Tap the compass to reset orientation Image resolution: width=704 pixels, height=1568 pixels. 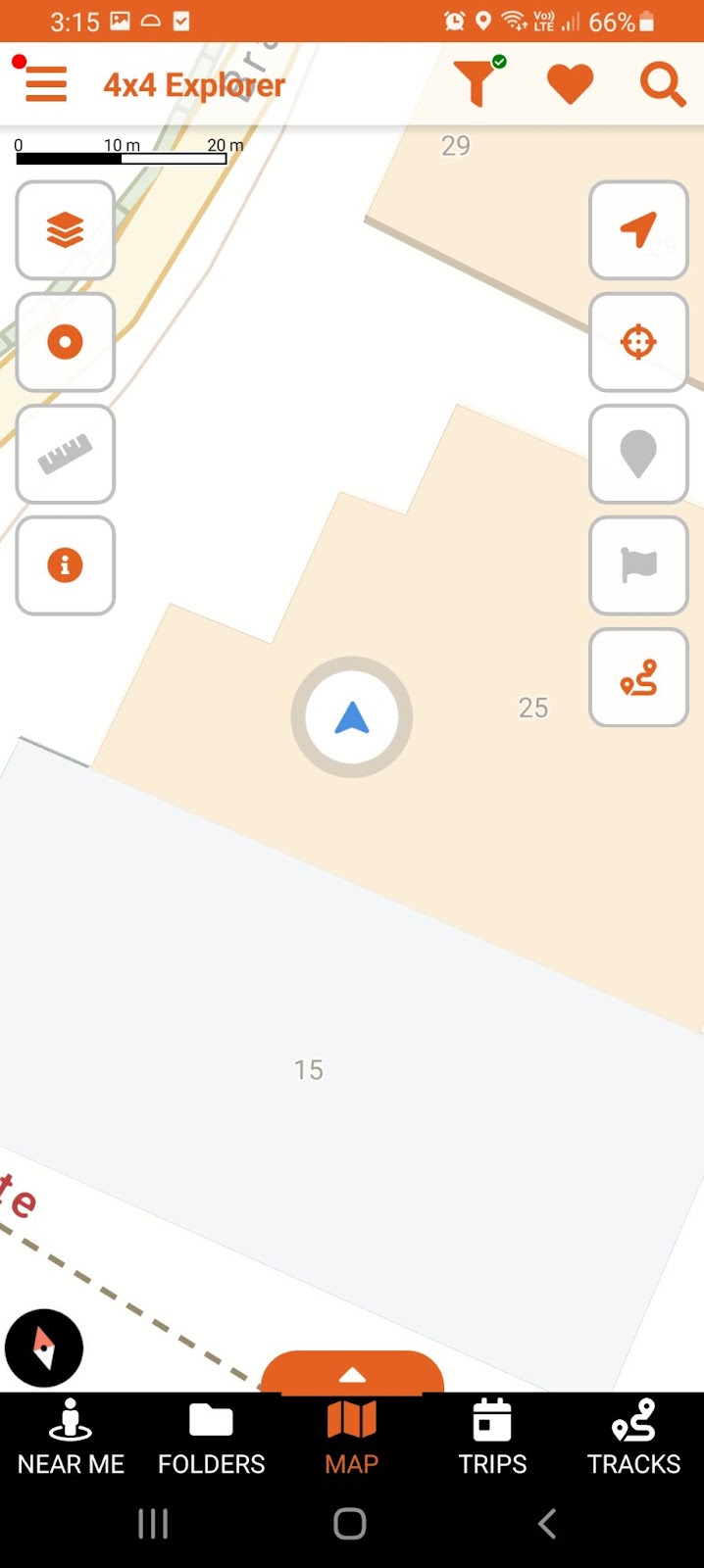(44, 1348)
